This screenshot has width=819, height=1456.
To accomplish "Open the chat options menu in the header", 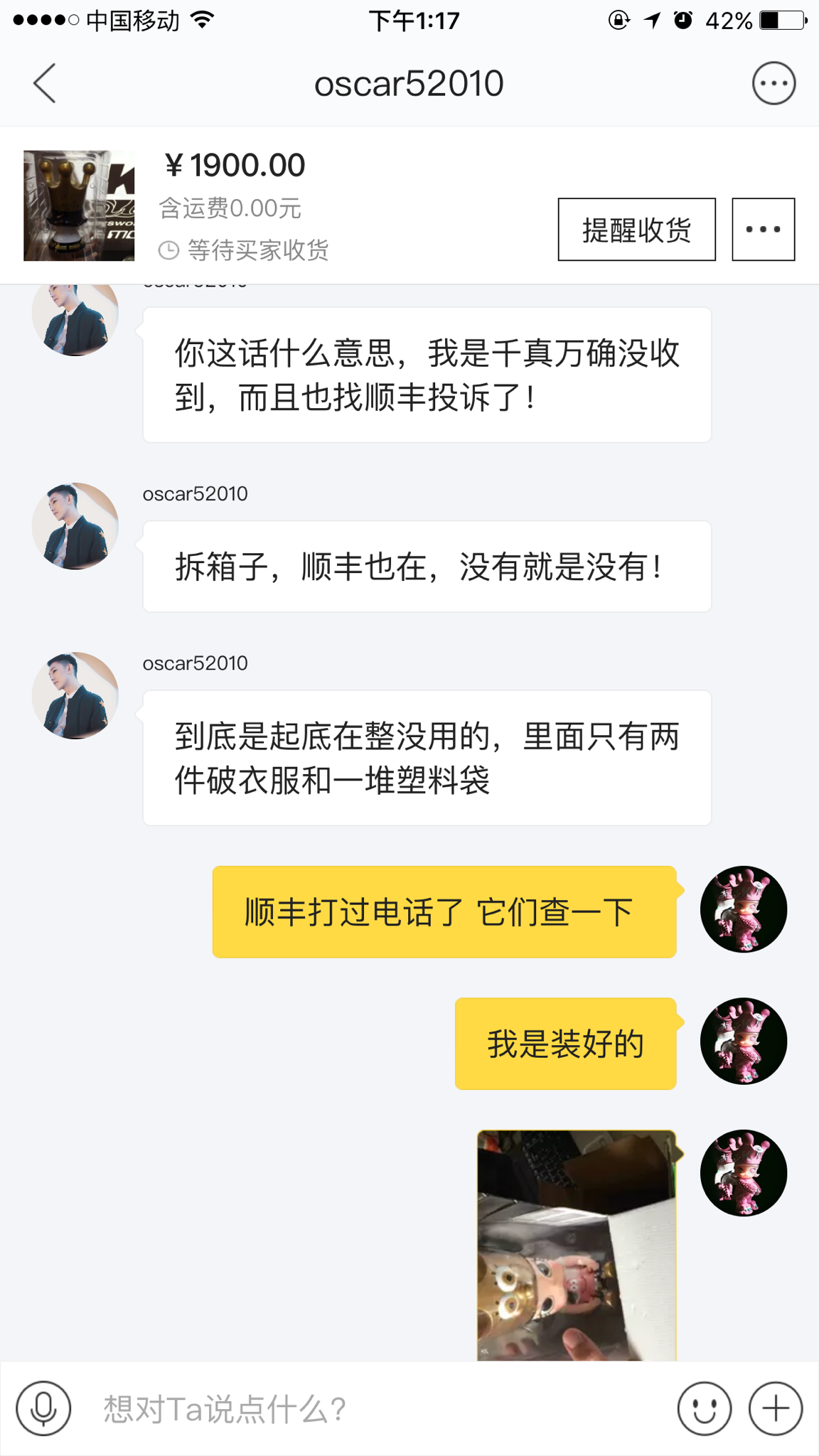I will pyautogui.click(x=773, y=84).
